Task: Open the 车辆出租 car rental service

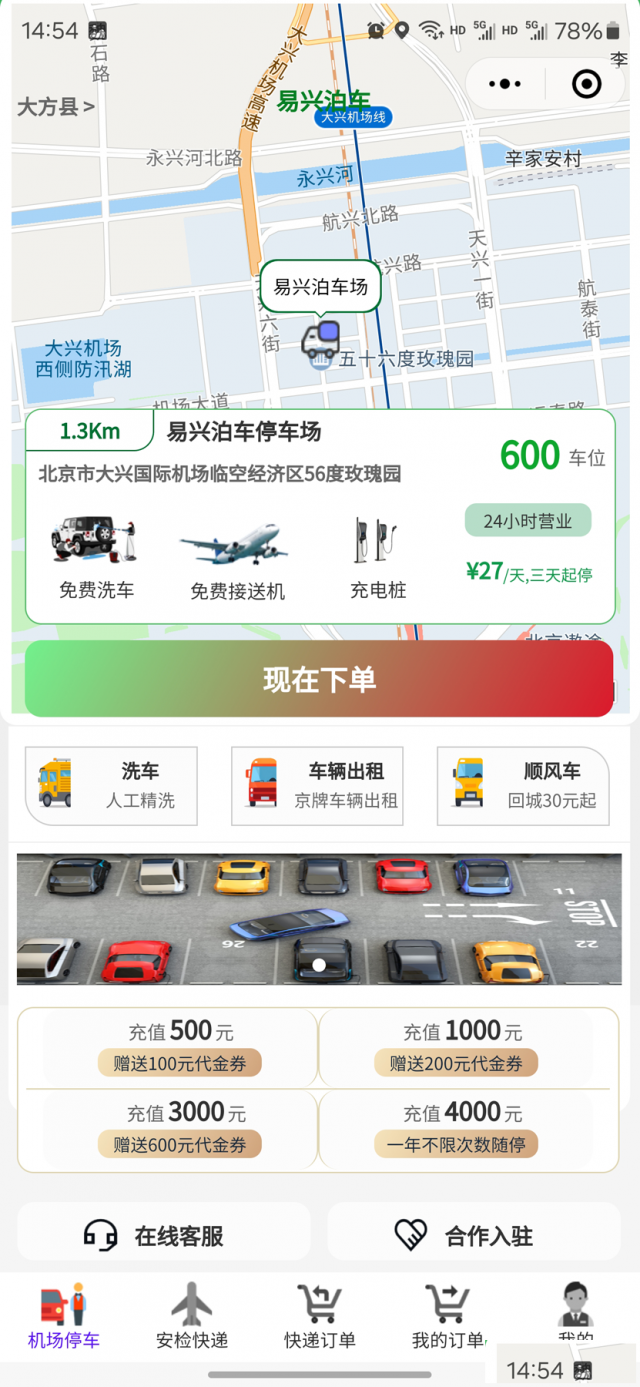Action: tap(317, 784)
